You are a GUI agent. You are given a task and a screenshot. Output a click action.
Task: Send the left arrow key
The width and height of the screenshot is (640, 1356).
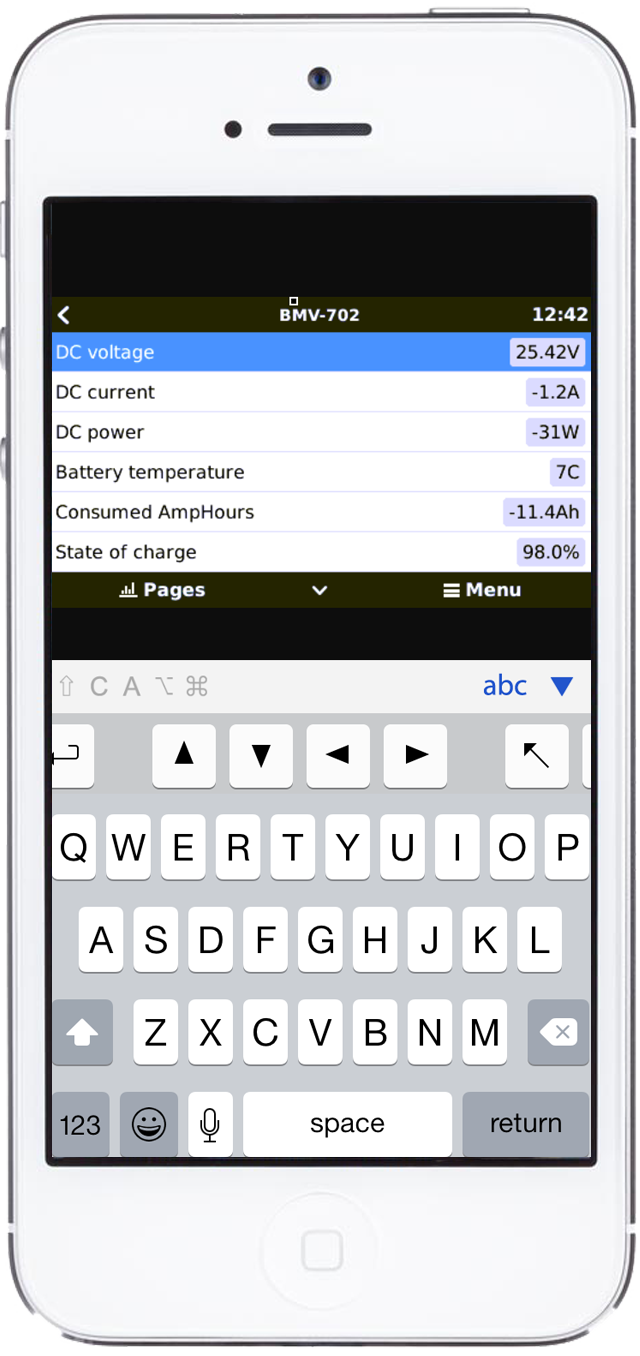pos(338,755)
